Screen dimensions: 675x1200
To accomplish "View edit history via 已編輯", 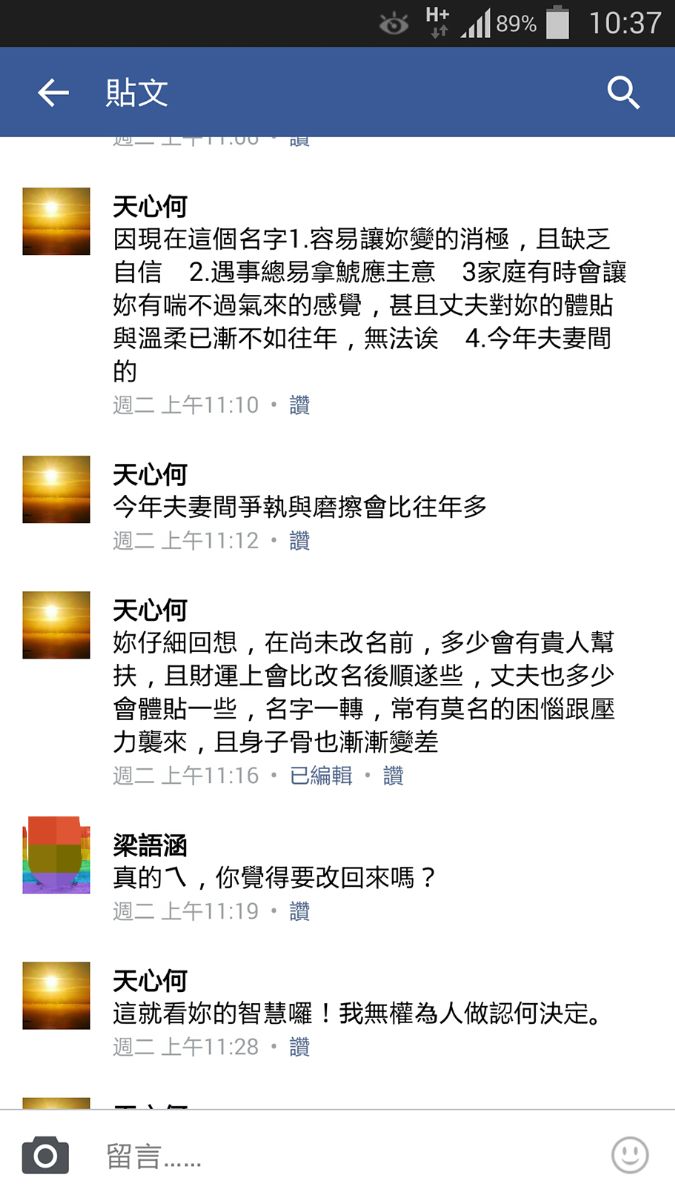I will click(321, 776).
